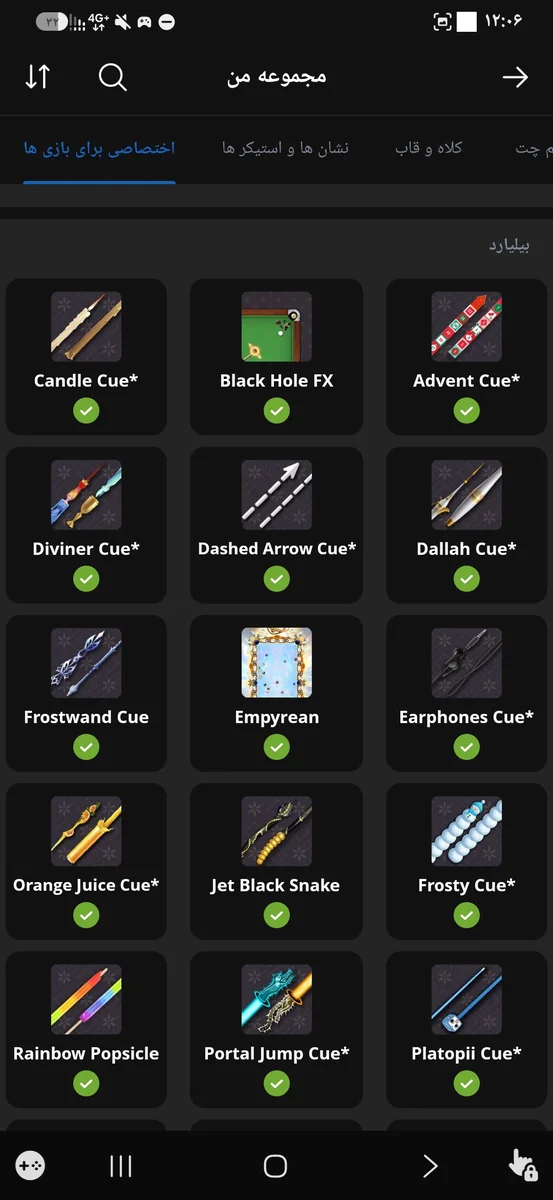Open the Empyrean table item
Screen dimensions: 553x1200
(277, 692)
